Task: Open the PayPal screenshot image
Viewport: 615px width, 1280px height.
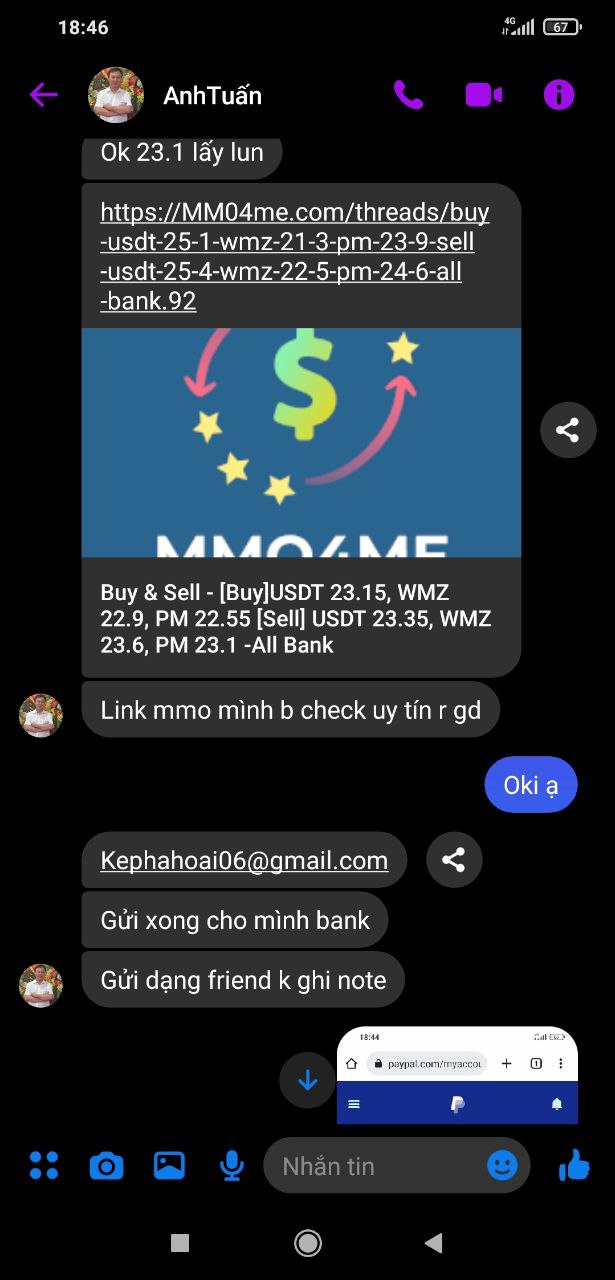Action: 457,1075
